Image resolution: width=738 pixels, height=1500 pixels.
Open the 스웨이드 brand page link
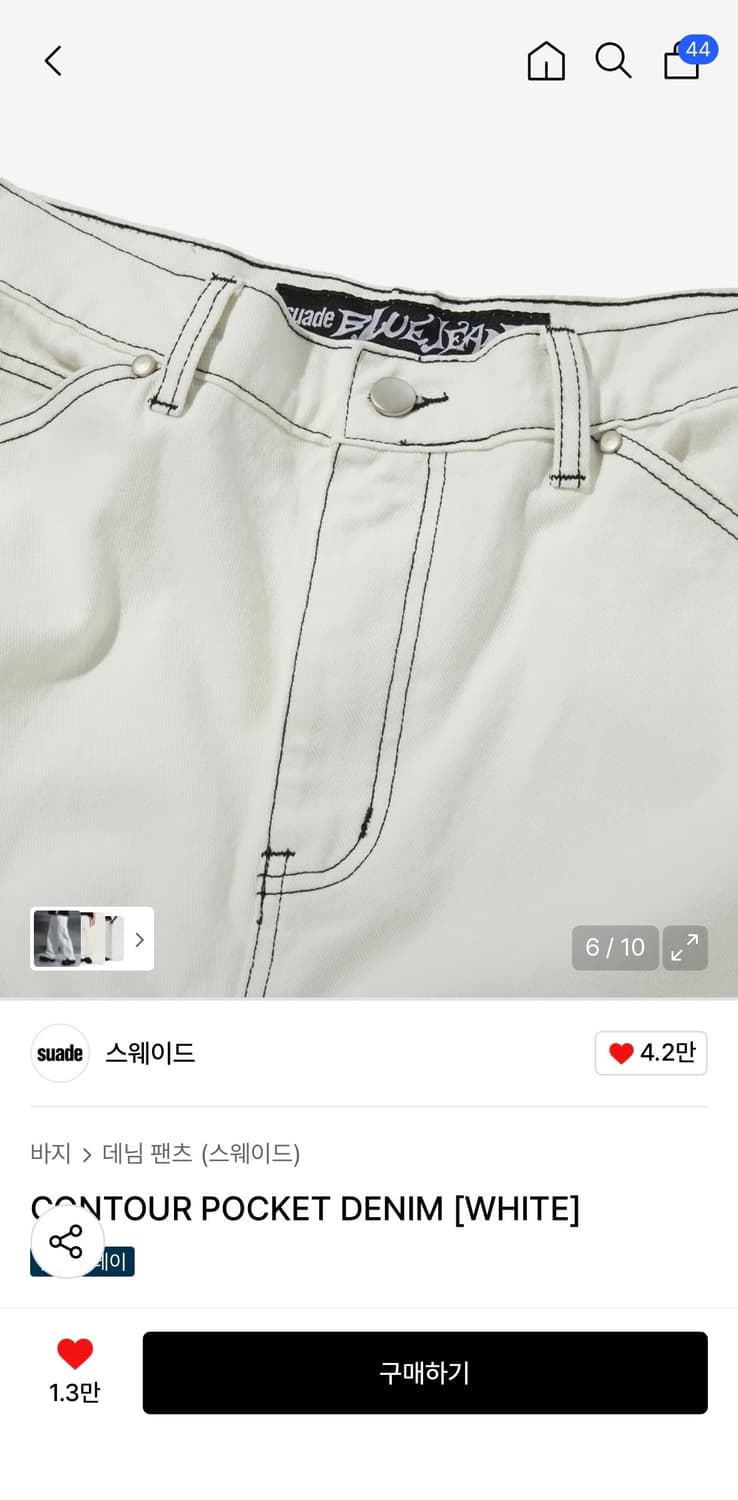point(149,1053)
